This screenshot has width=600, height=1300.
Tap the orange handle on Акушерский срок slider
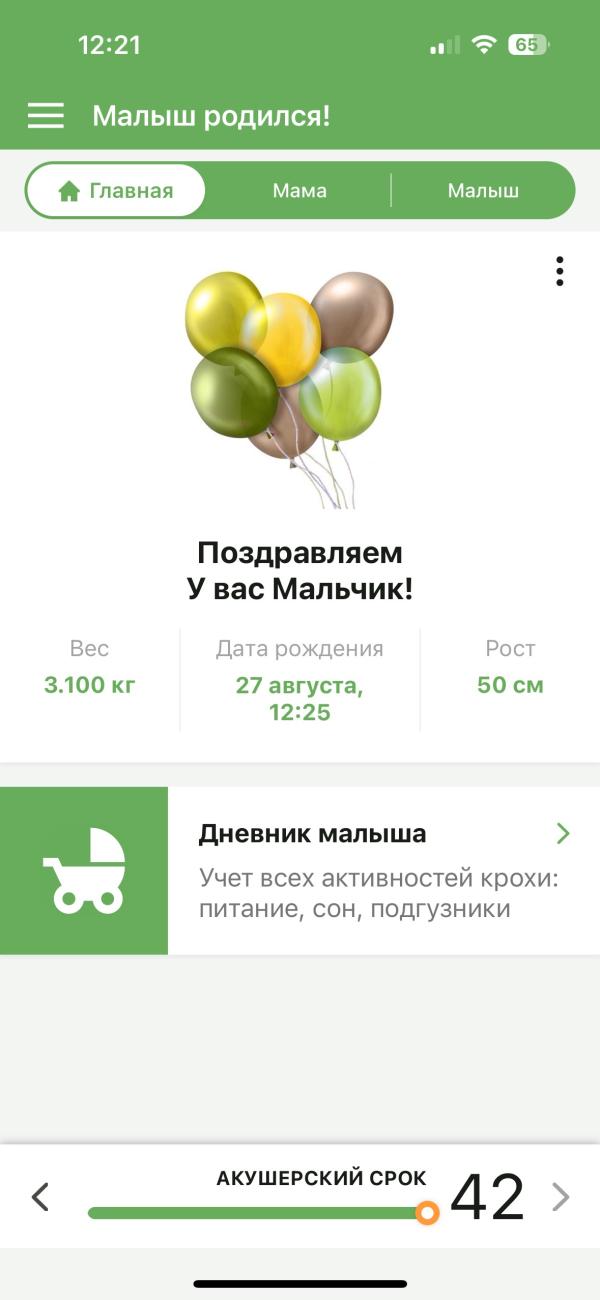(x=427, y=1213)
